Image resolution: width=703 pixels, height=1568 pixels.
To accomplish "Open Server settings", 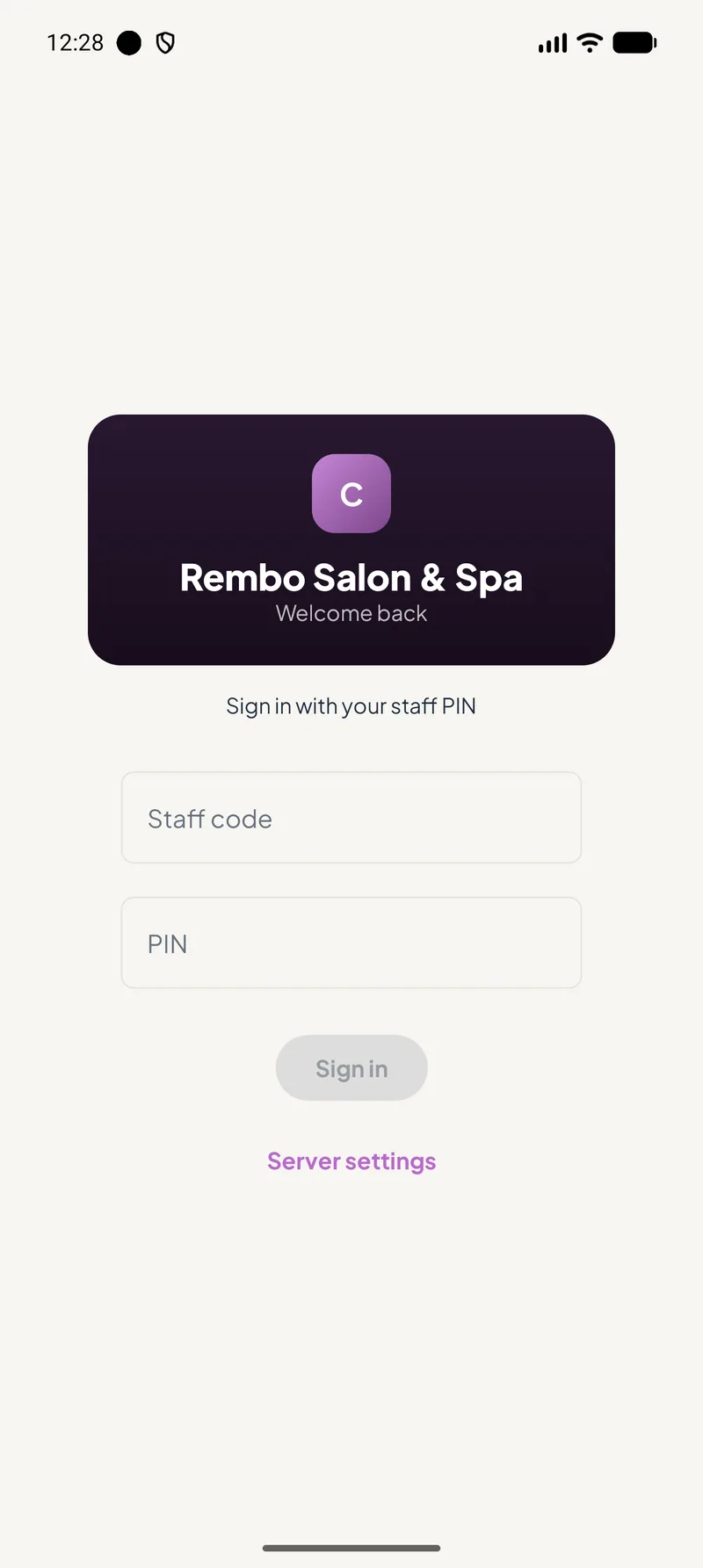I will [351, 1161].
